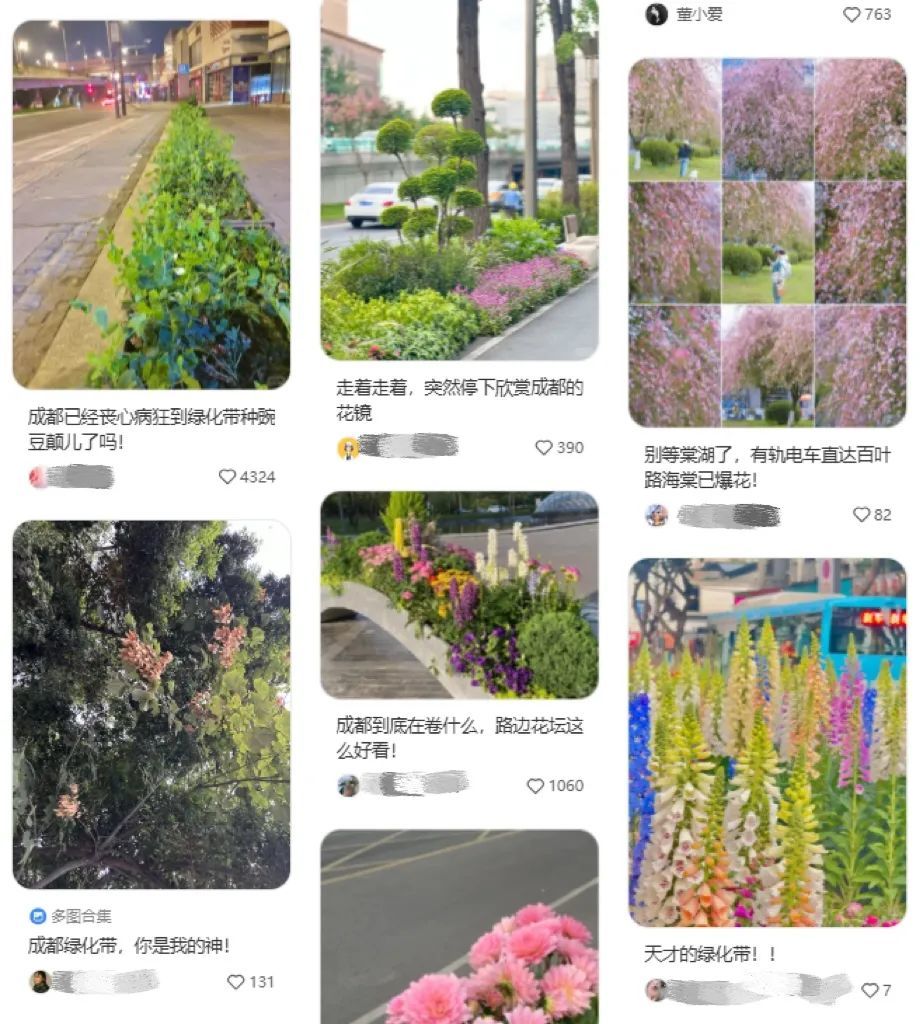The width and height of the screenshot is (920, 1024).
Task: Like the 豌豆颠儿 post with 4324 likes
Action: coord(228,477)
